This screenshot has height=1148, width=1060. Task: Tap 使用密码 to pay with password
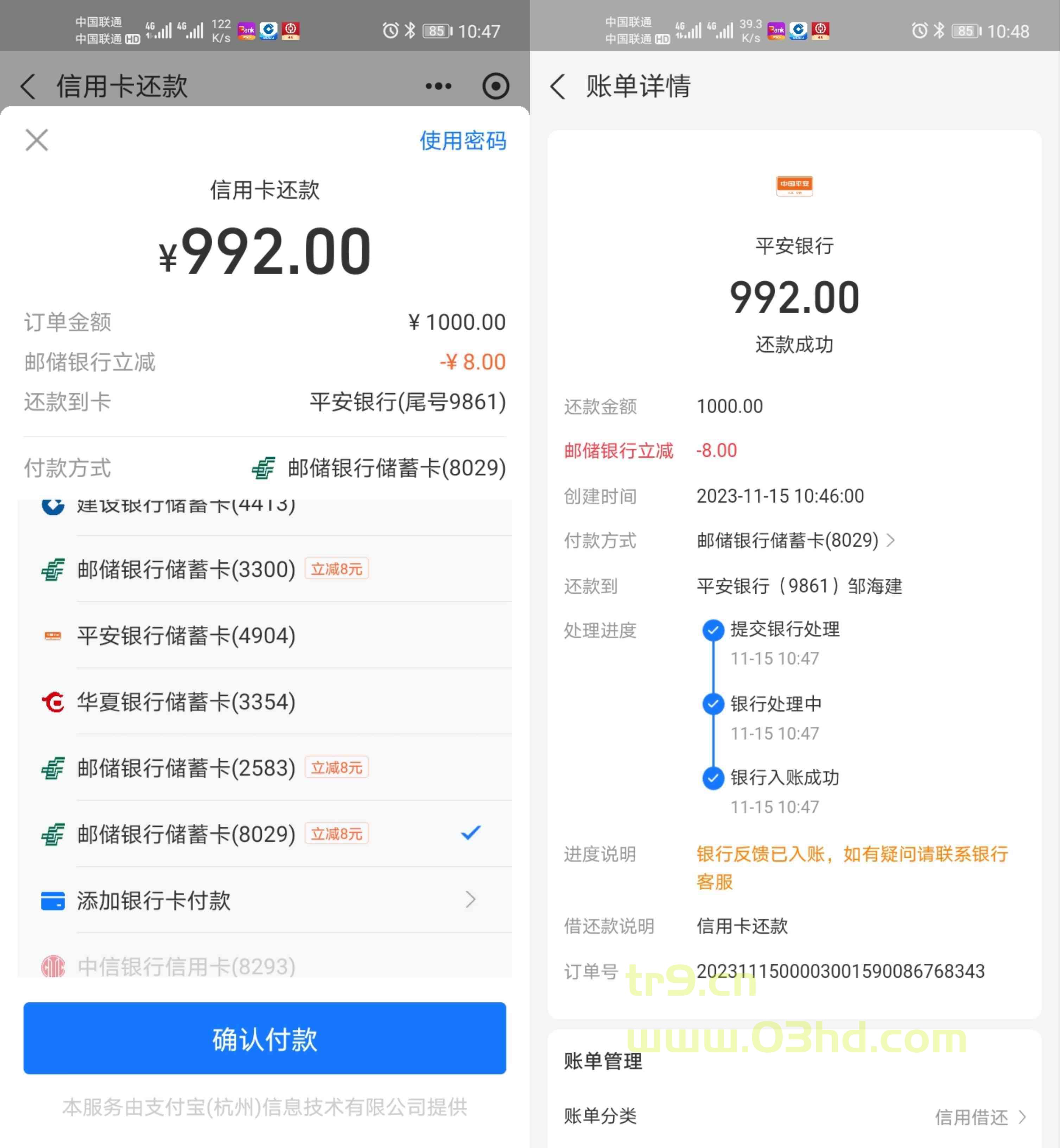tap(462, 140)
